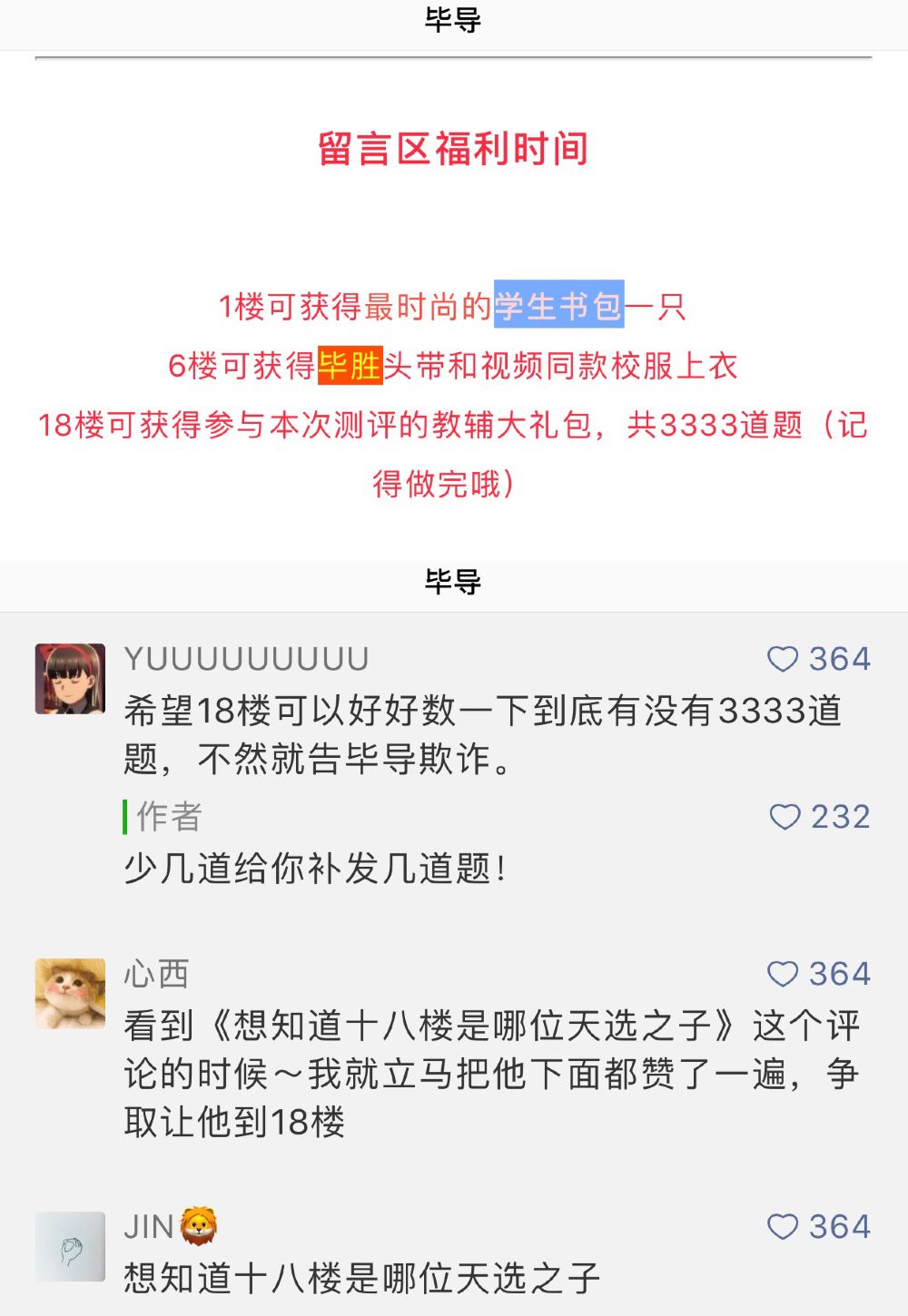Like JIN's comment about 十八楼
The height and width of the screenshot is (1316, 908).
[x=783, y=1227]
